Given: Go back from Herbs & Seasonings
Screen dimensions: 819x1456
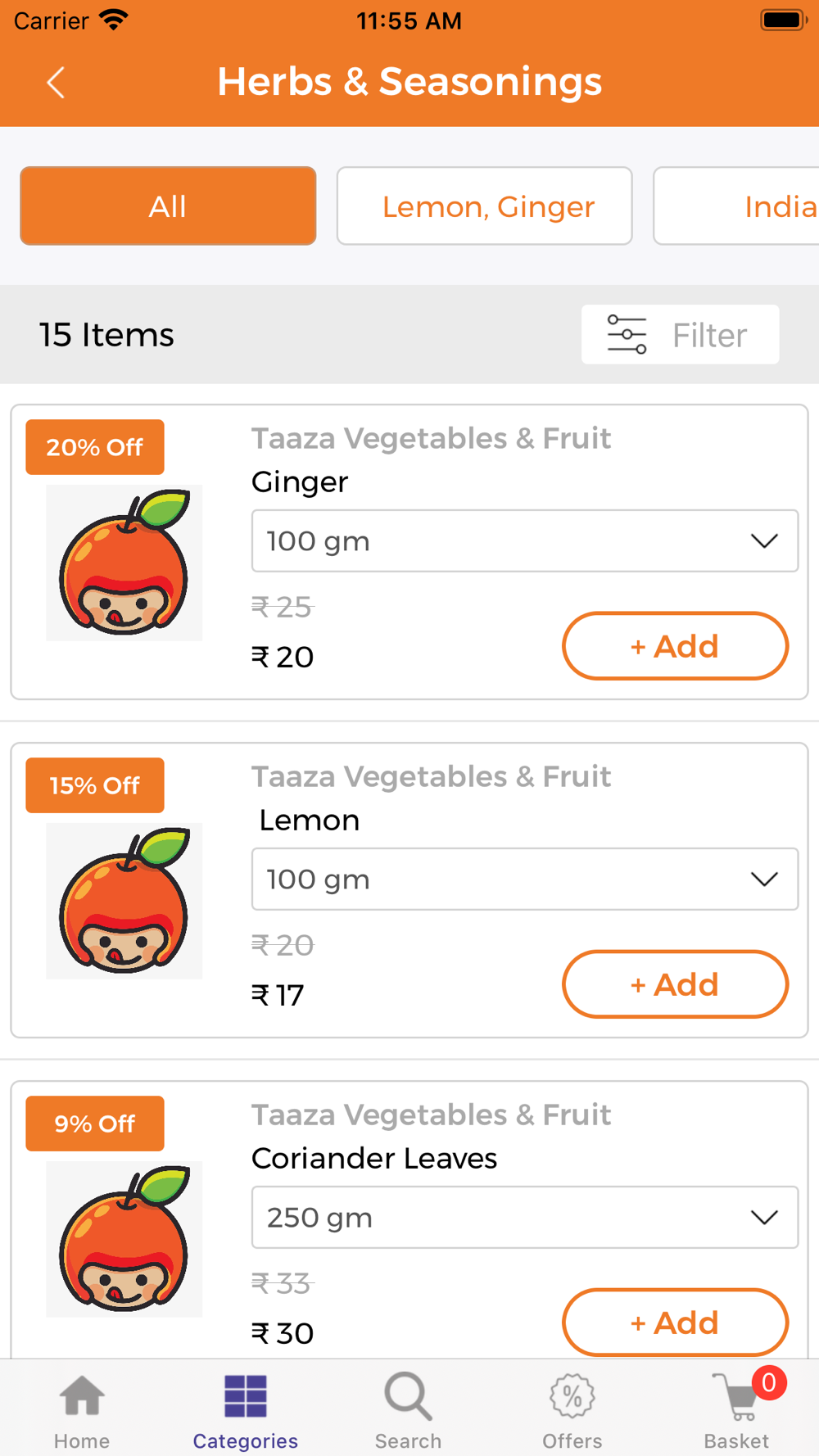Looking at the screenshot, I should pyautogui.click(x=56, y=83).
